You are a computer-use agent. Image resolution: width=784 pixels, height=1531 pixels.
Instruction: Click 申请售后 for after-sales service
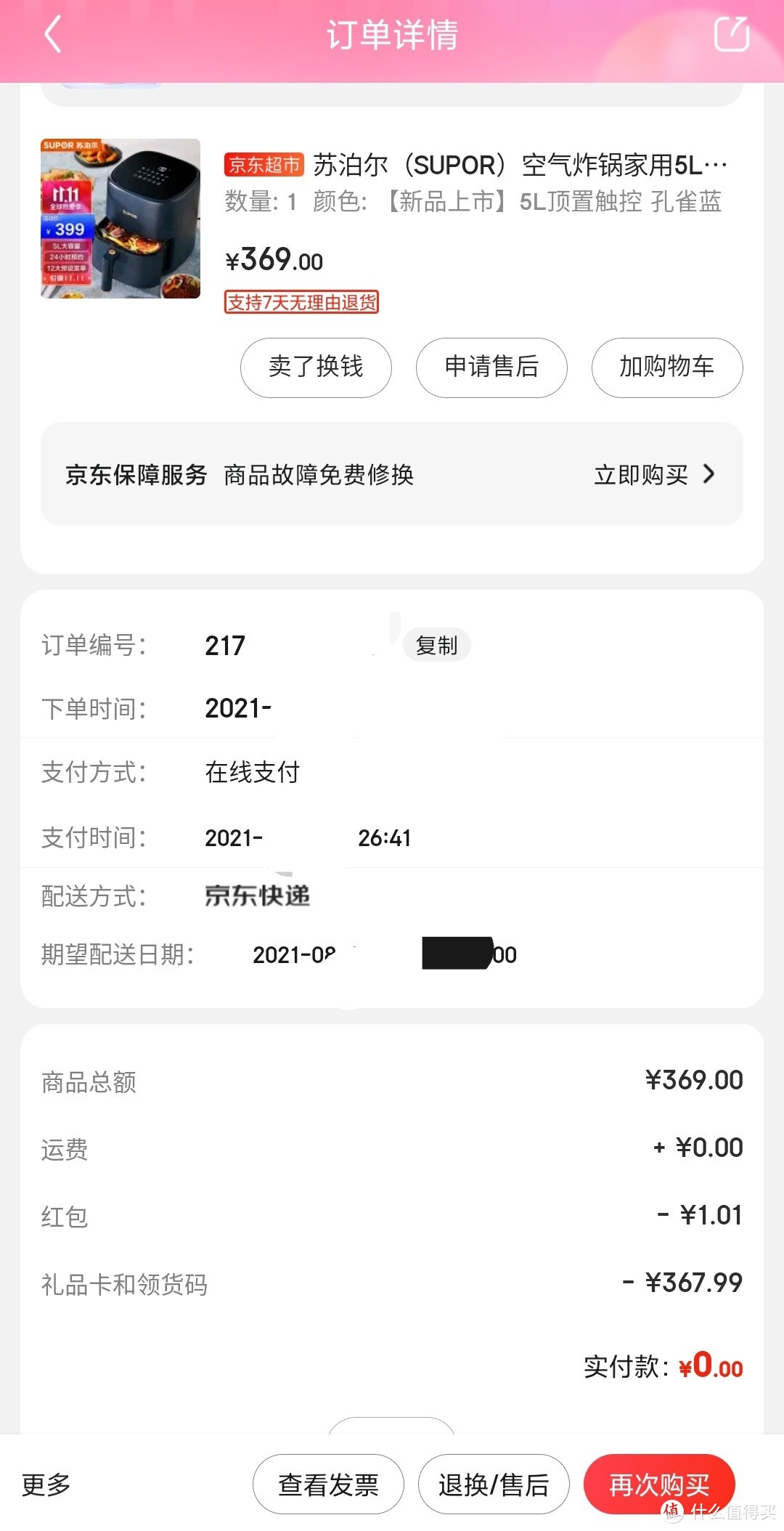coord(491,367)
